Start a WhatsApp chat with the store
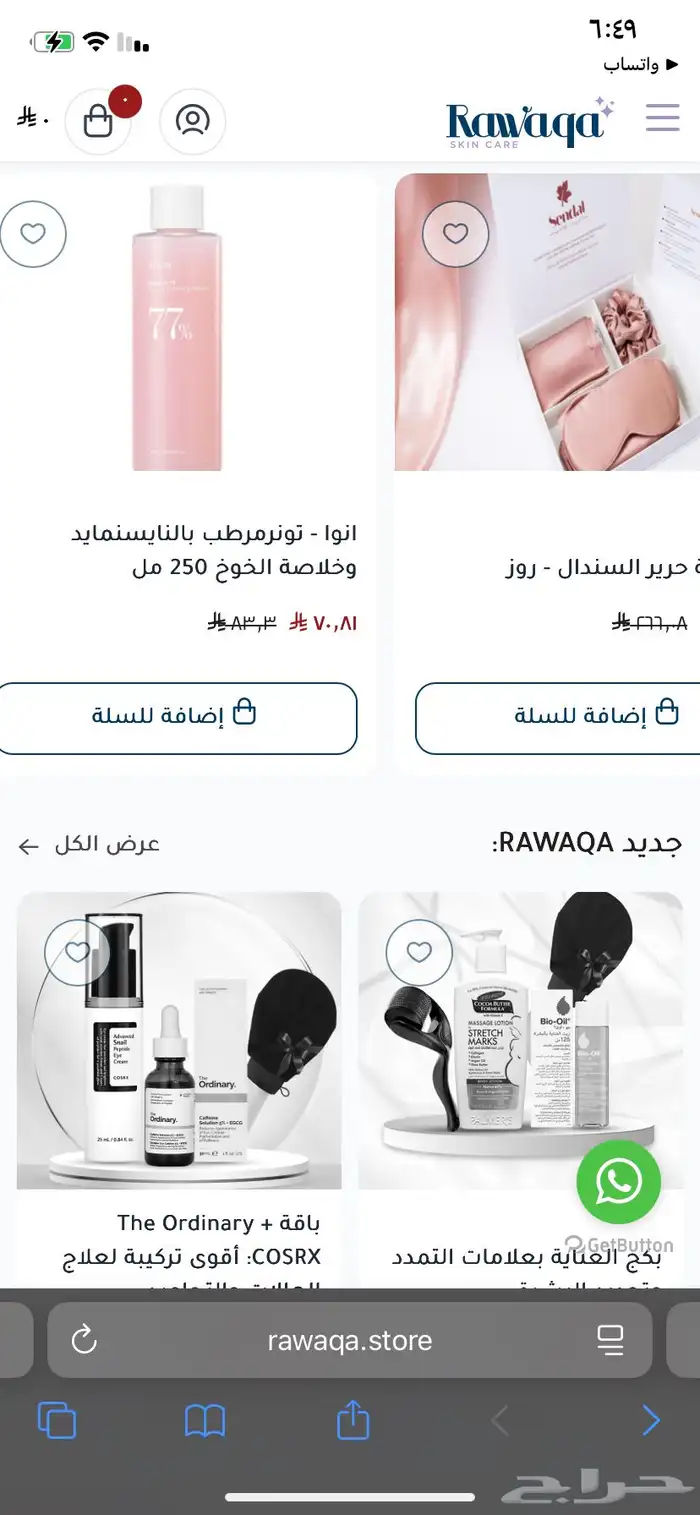Screen dimensions: 700x1515 (x=618, y=1181)
